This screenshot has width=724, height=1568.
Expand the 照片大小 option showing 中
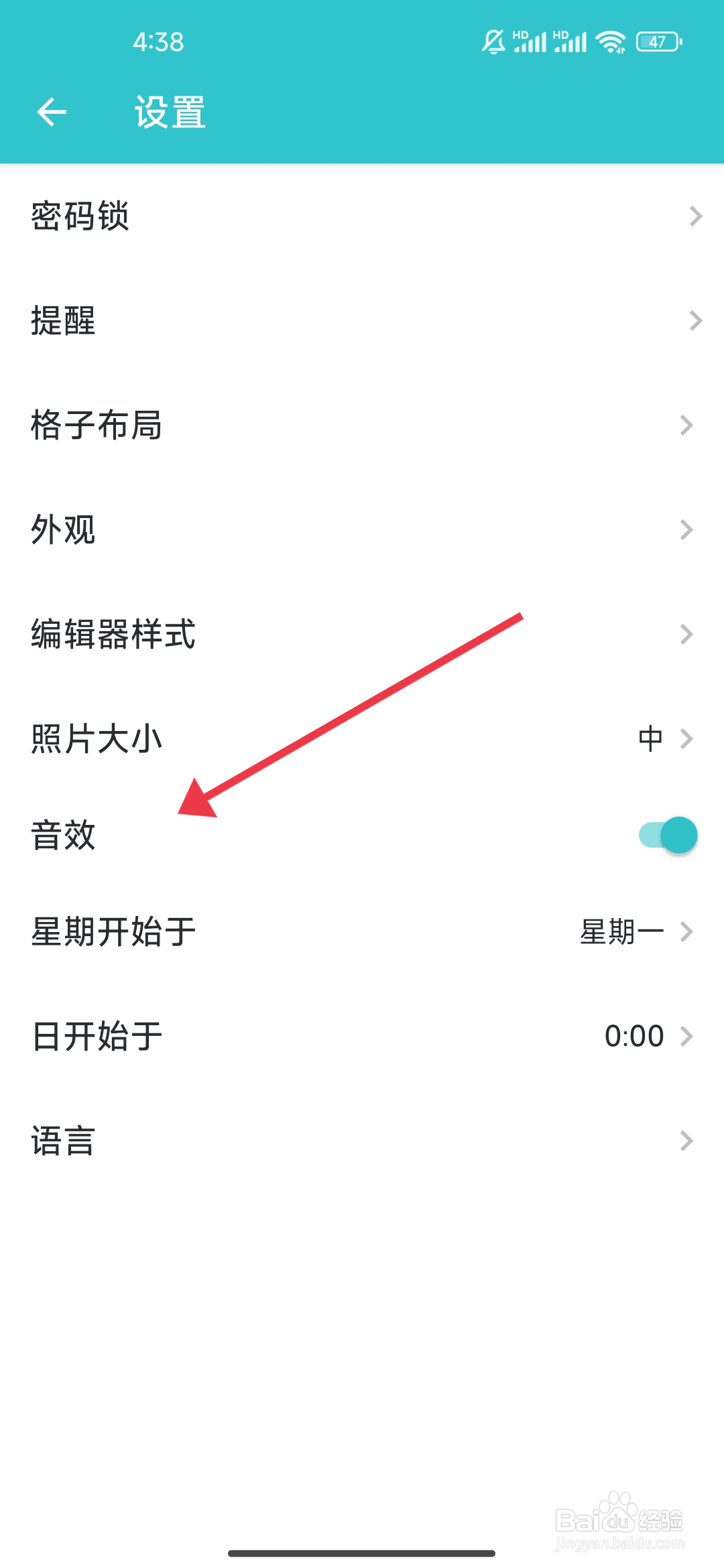tap(362, 739)
